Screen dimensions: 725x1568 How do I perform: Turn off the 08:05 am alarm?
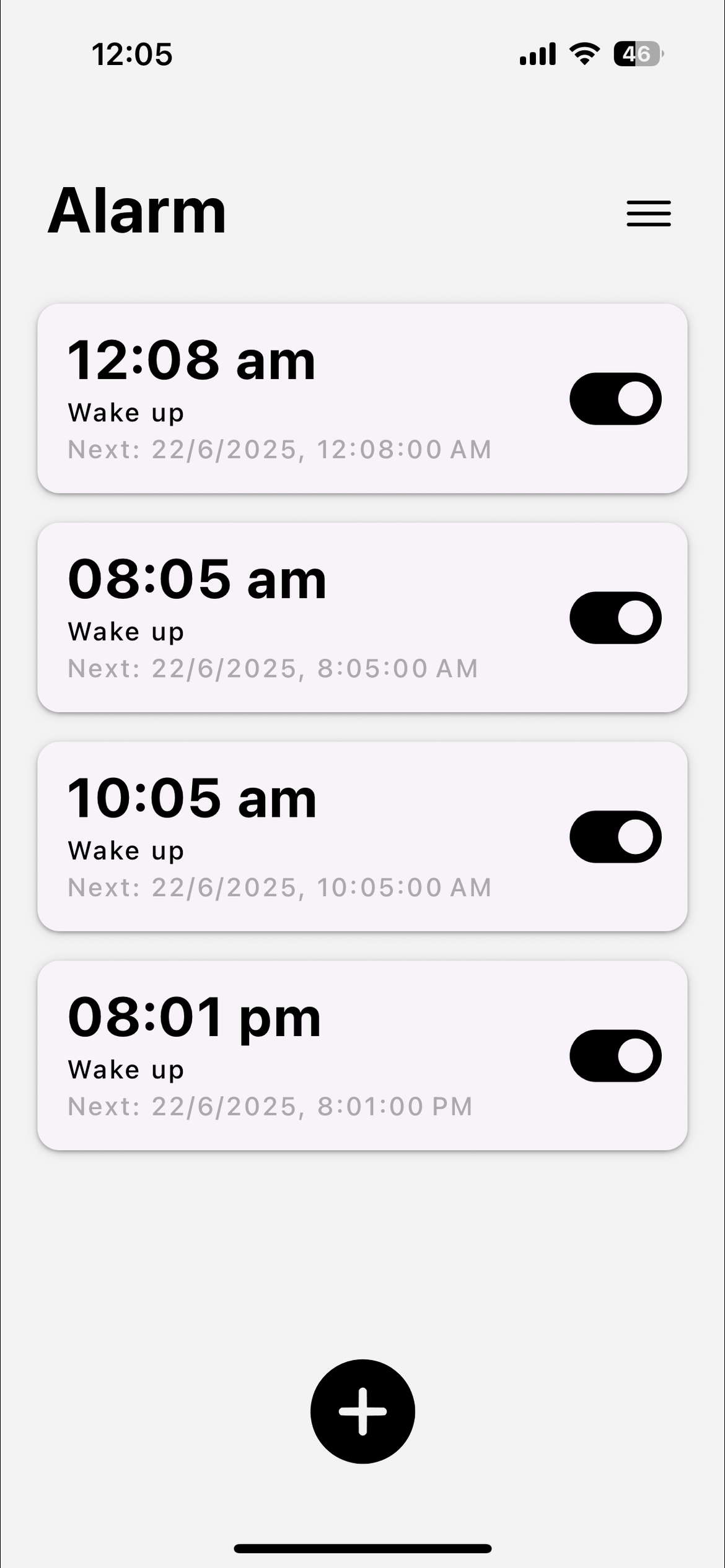[x=615, y=617]
